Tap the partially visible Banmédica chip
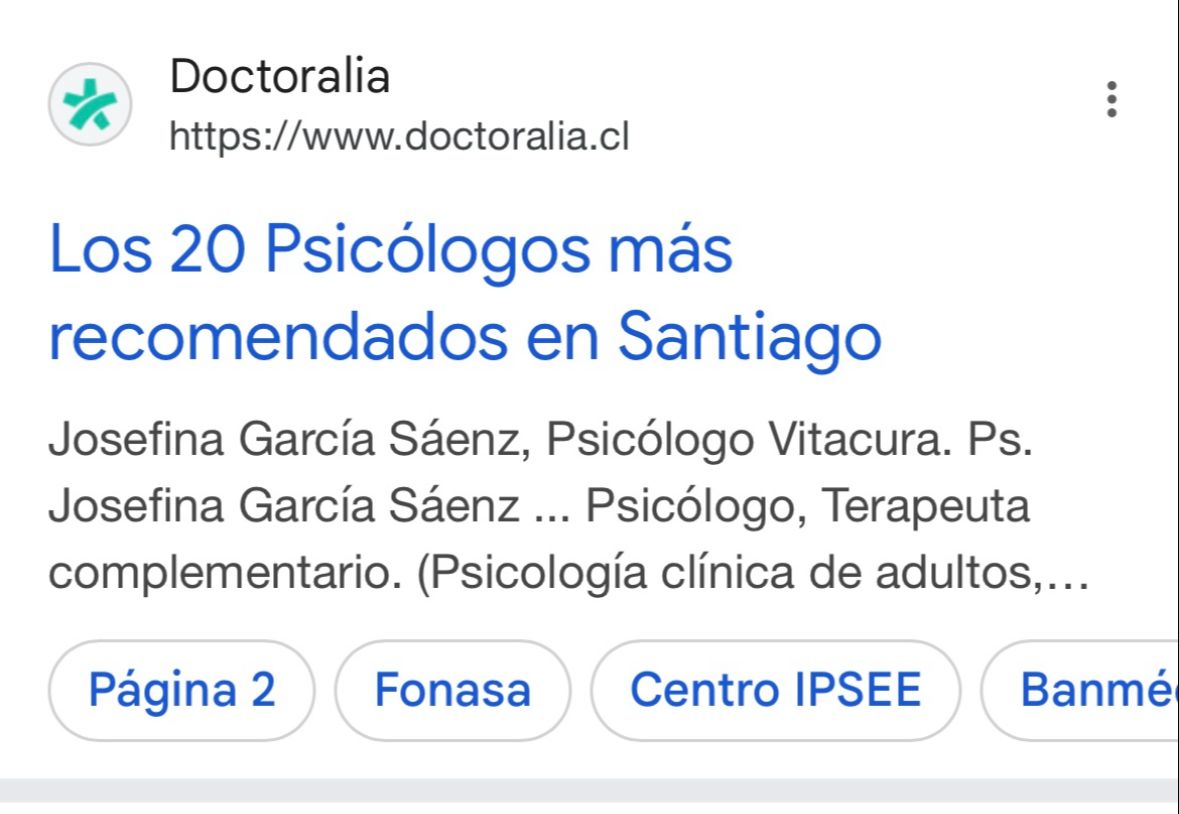This screenshot has width=1179, height=814. [1085, 690]
